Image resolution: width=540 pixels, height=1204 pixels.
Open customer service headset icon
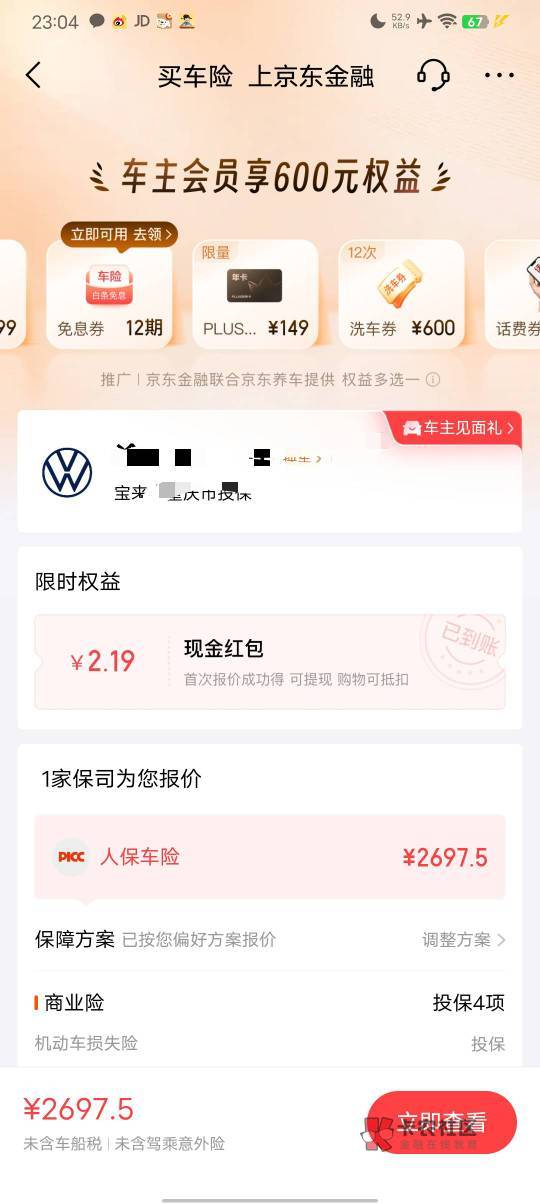pos(433,75)
